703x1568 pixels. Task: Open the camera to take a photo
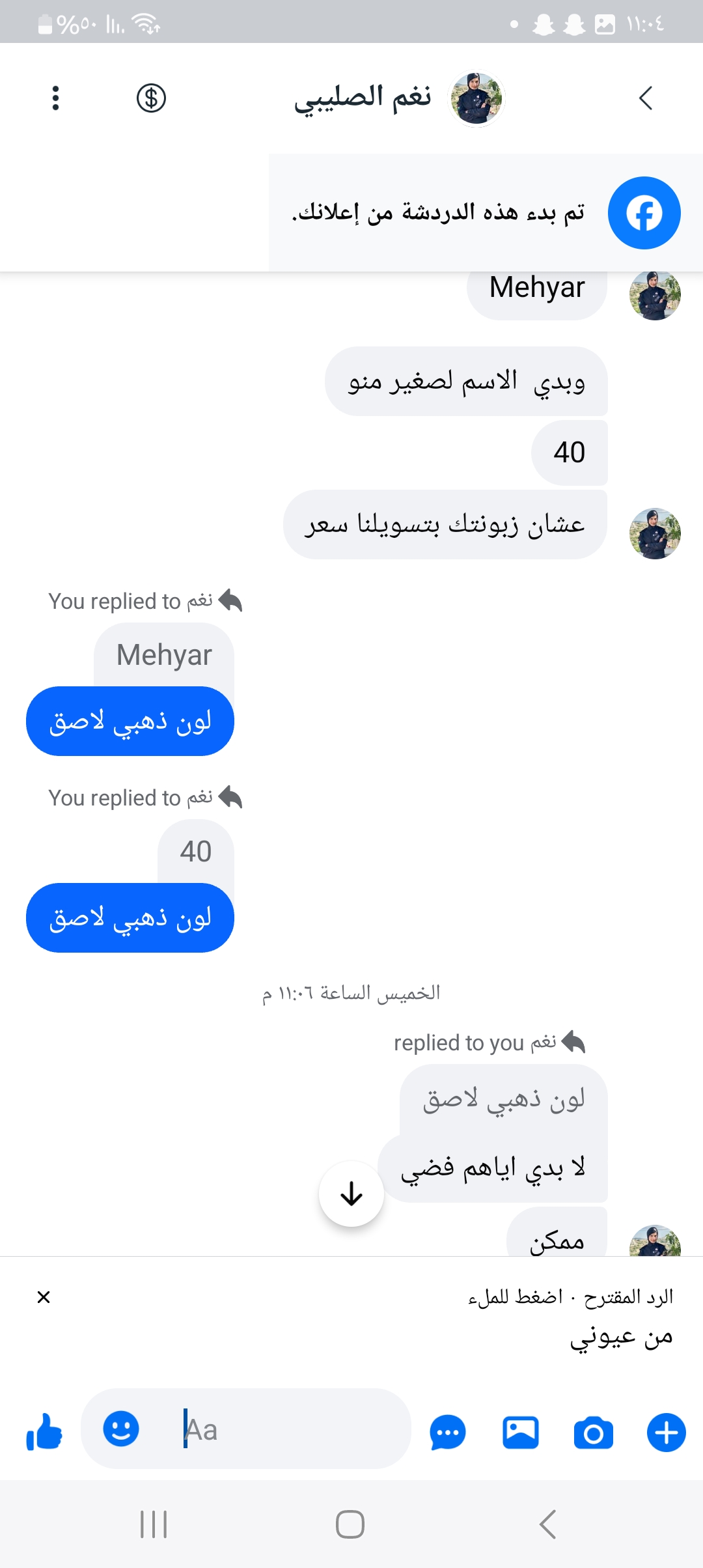point(593,1433)
